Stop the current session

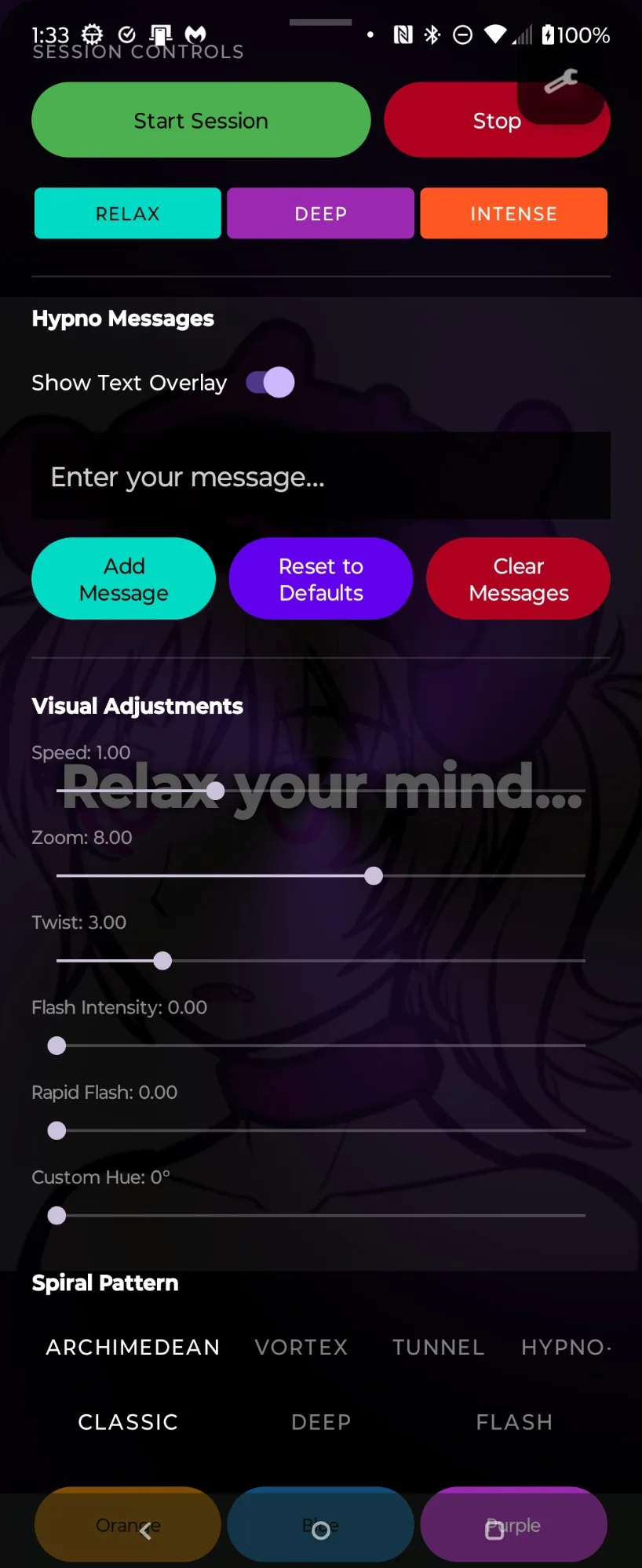tap(497, 120)
